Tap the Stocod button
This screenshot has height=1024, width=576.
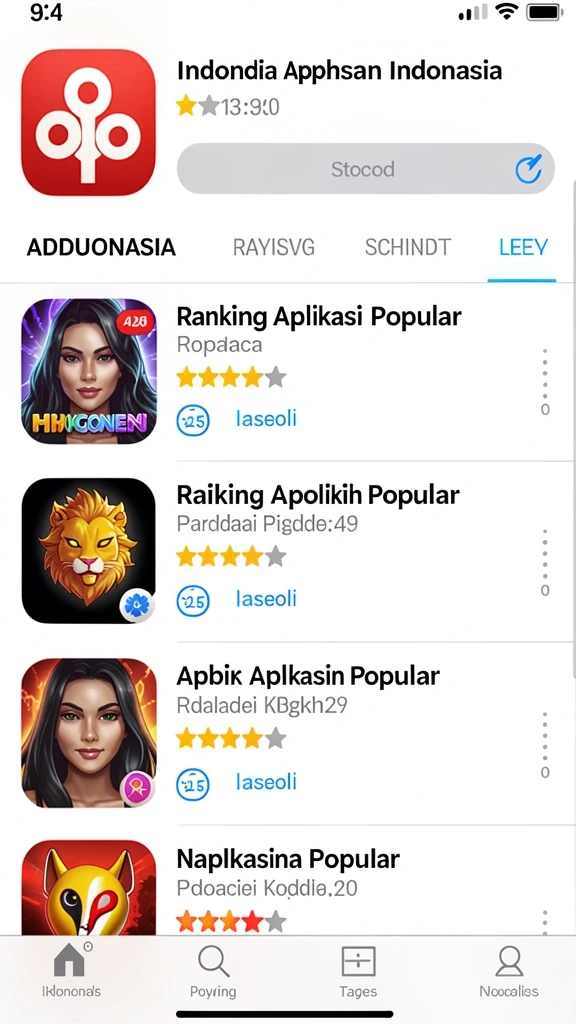click(366, 169)
